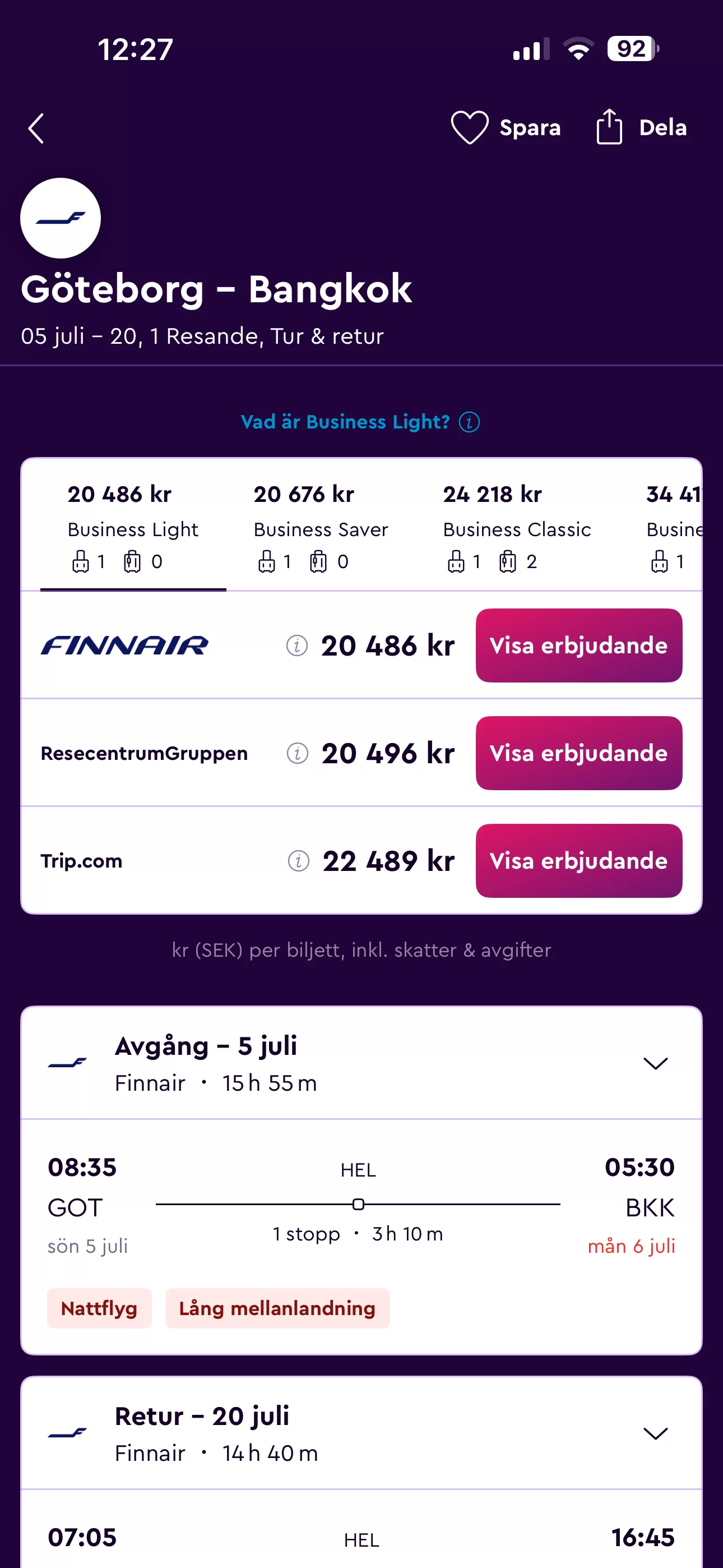The height and width of the screenshot is (1568, 723).
Task: Switch to the Business Saver fare
Action: tap(320, 527)
